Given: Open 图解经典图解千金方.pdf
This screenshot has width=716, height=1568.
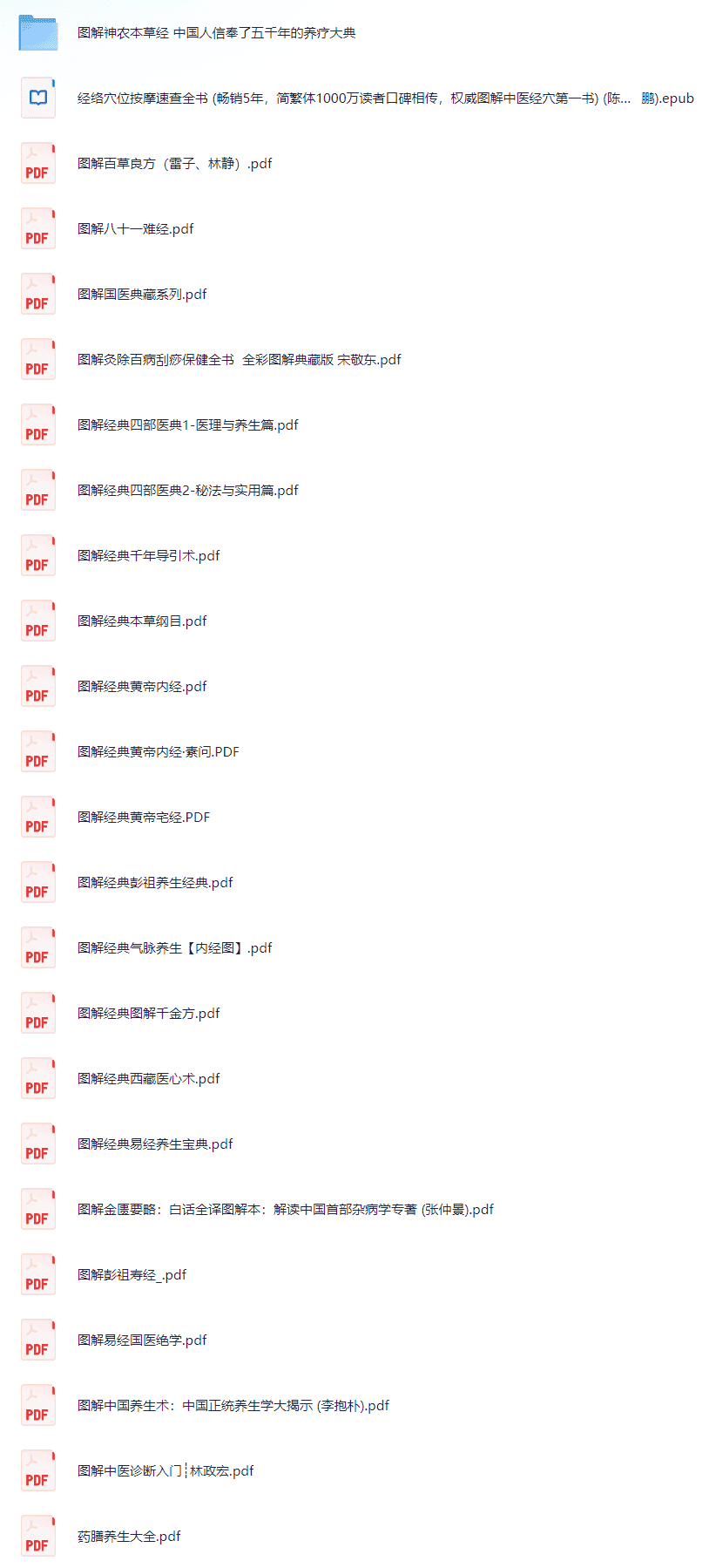Looking at the screenshot, I should [148, 1014].
